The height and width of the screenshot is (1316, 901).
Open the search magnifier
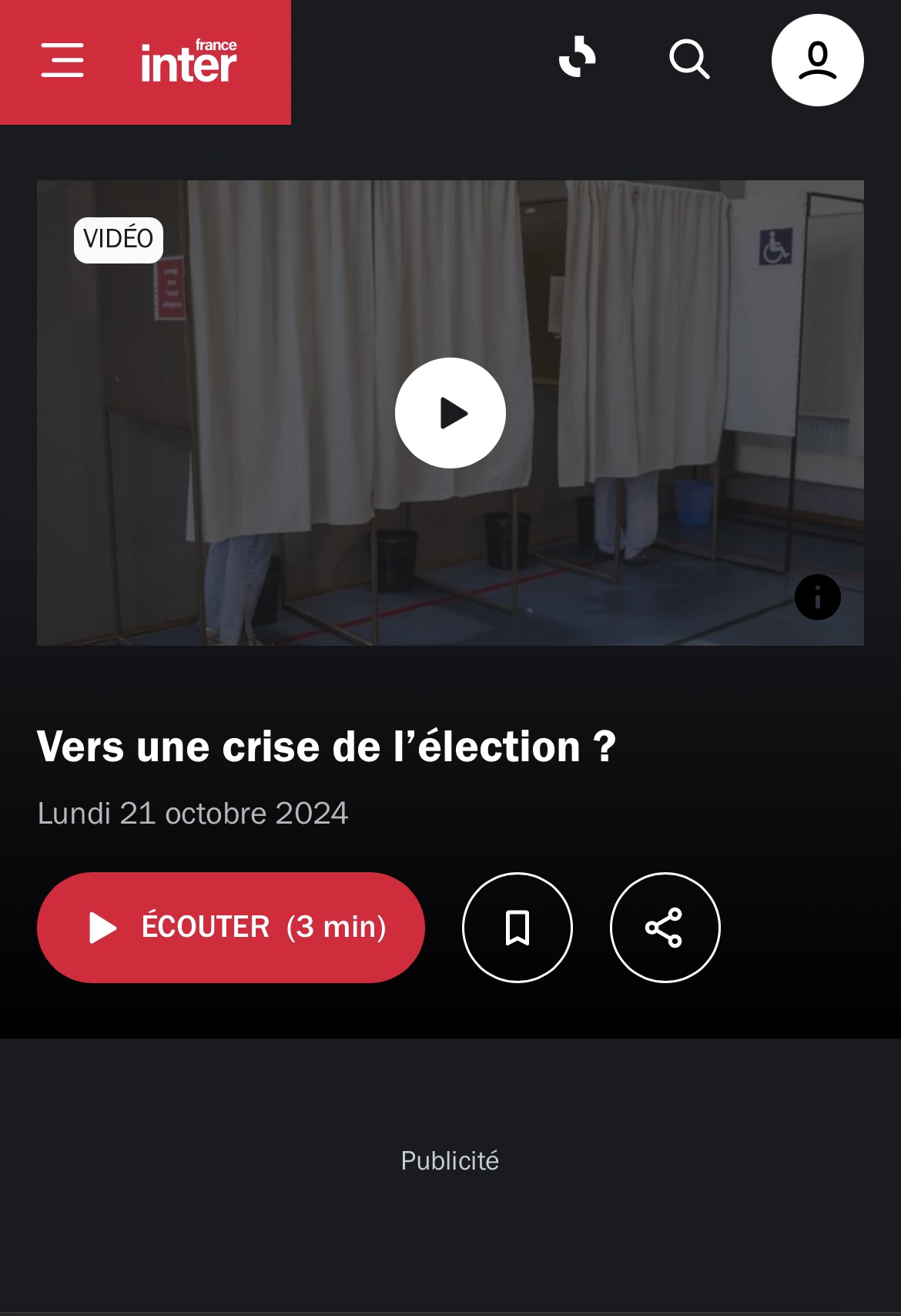click(689, 59)
